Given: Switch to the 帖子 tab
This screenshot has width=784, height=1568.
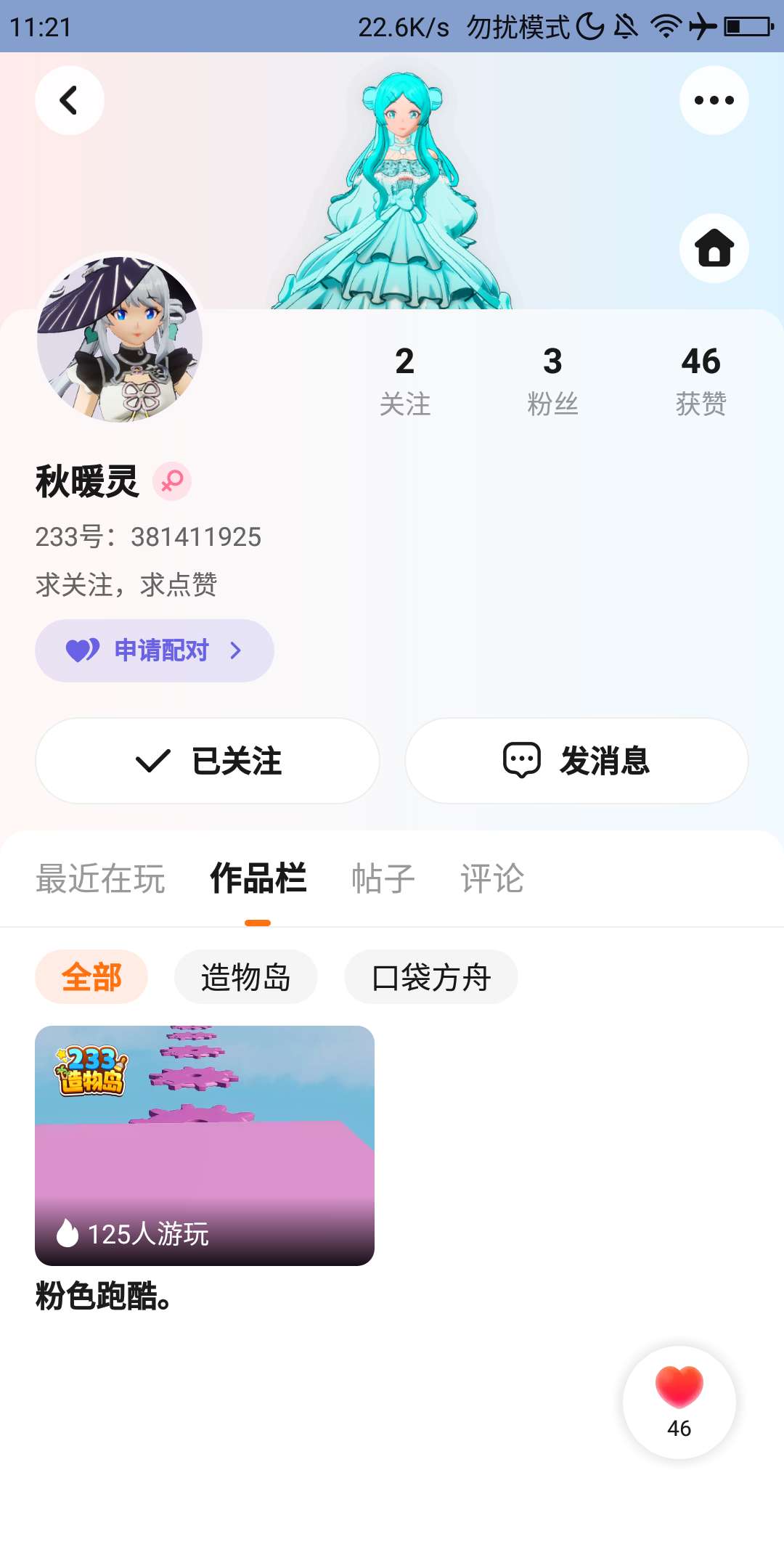Looking at the screenshot, I should 383,878.
